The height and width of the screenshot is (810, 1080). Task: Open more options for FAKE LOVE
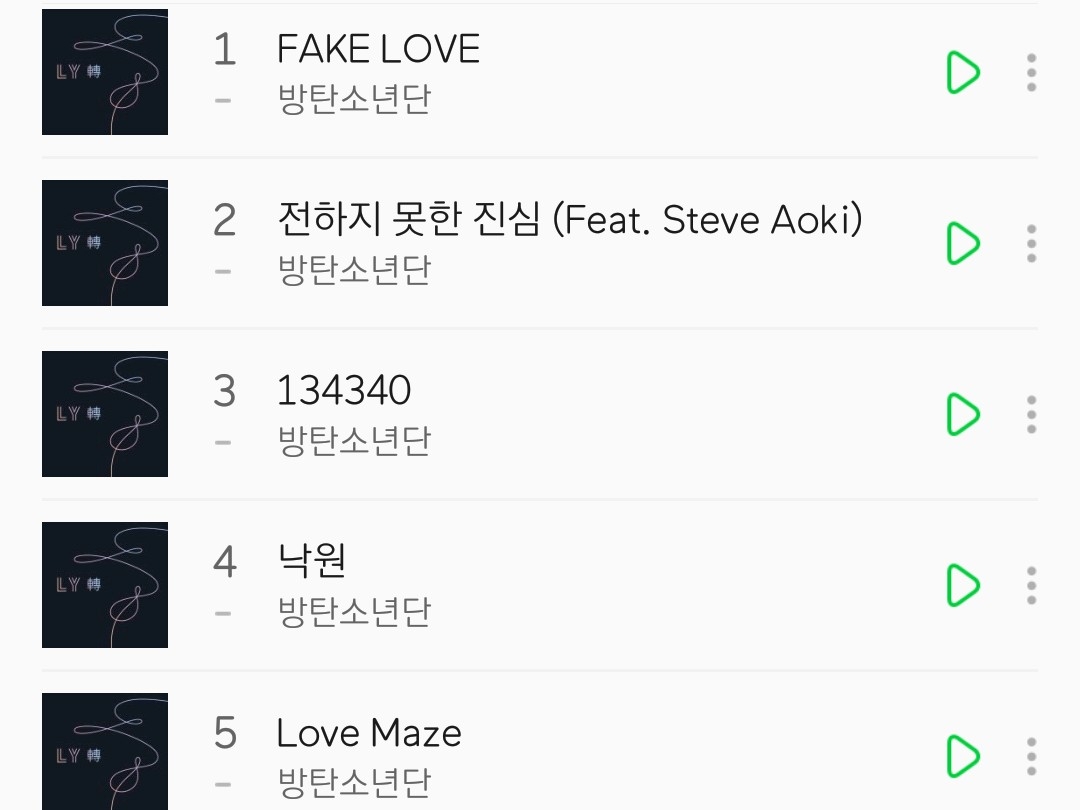pyautogui.click(x=1031, y=72)
